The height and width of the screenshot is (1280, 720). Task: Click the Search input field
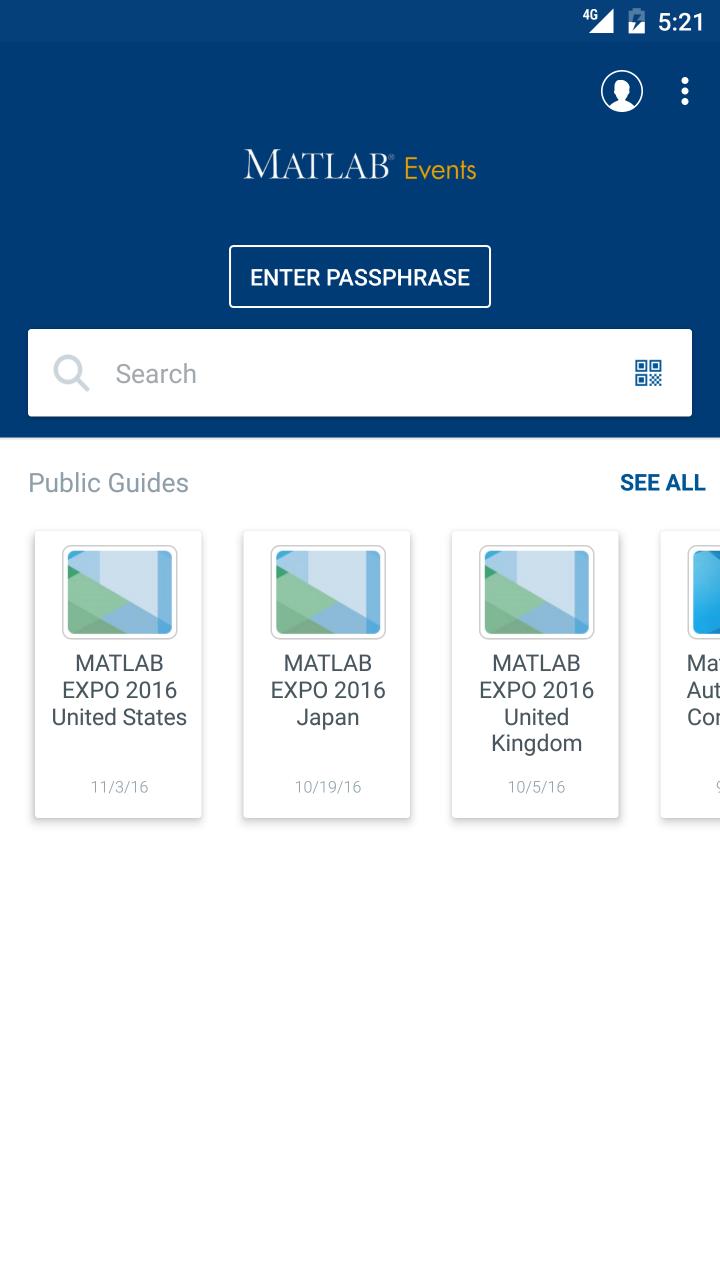(300, 373)
